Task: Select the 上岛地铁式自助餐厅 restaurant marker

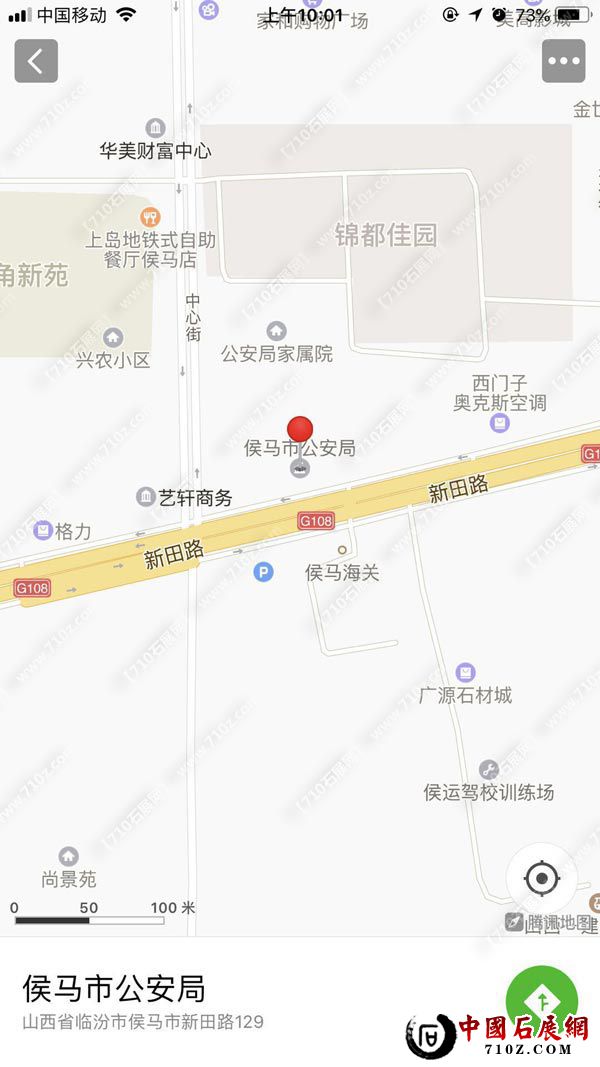Action: pos(150,216)
